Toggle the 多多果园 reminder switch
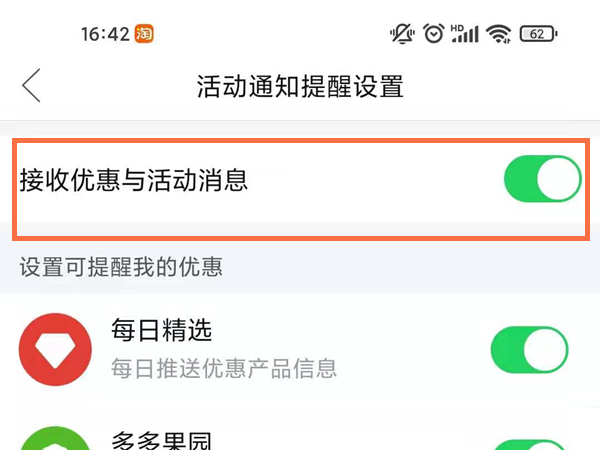This screenshot has width=600, height=450. (530, 444)
